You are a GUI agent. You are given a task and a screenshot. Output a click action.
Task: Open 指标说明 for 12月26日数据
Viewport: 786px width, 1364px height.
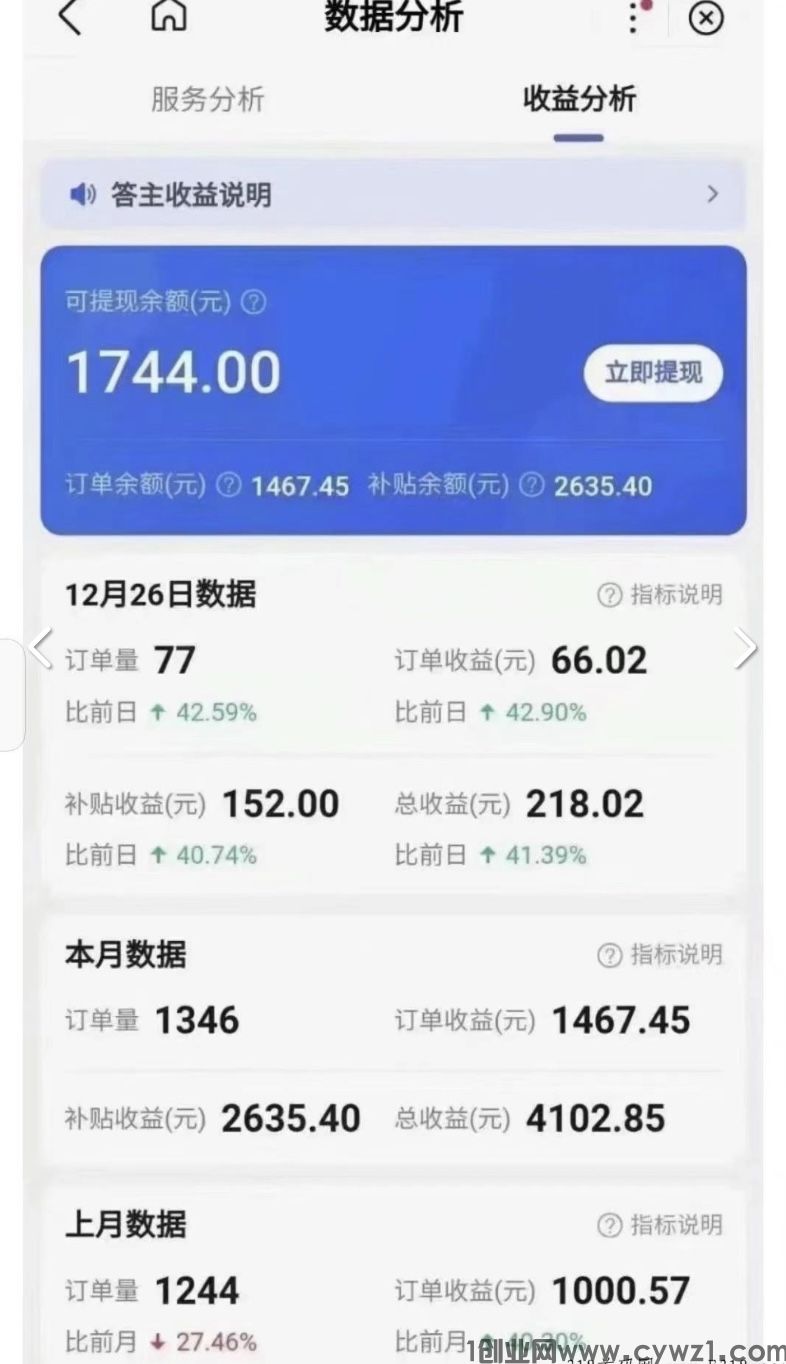pos(660,595)
